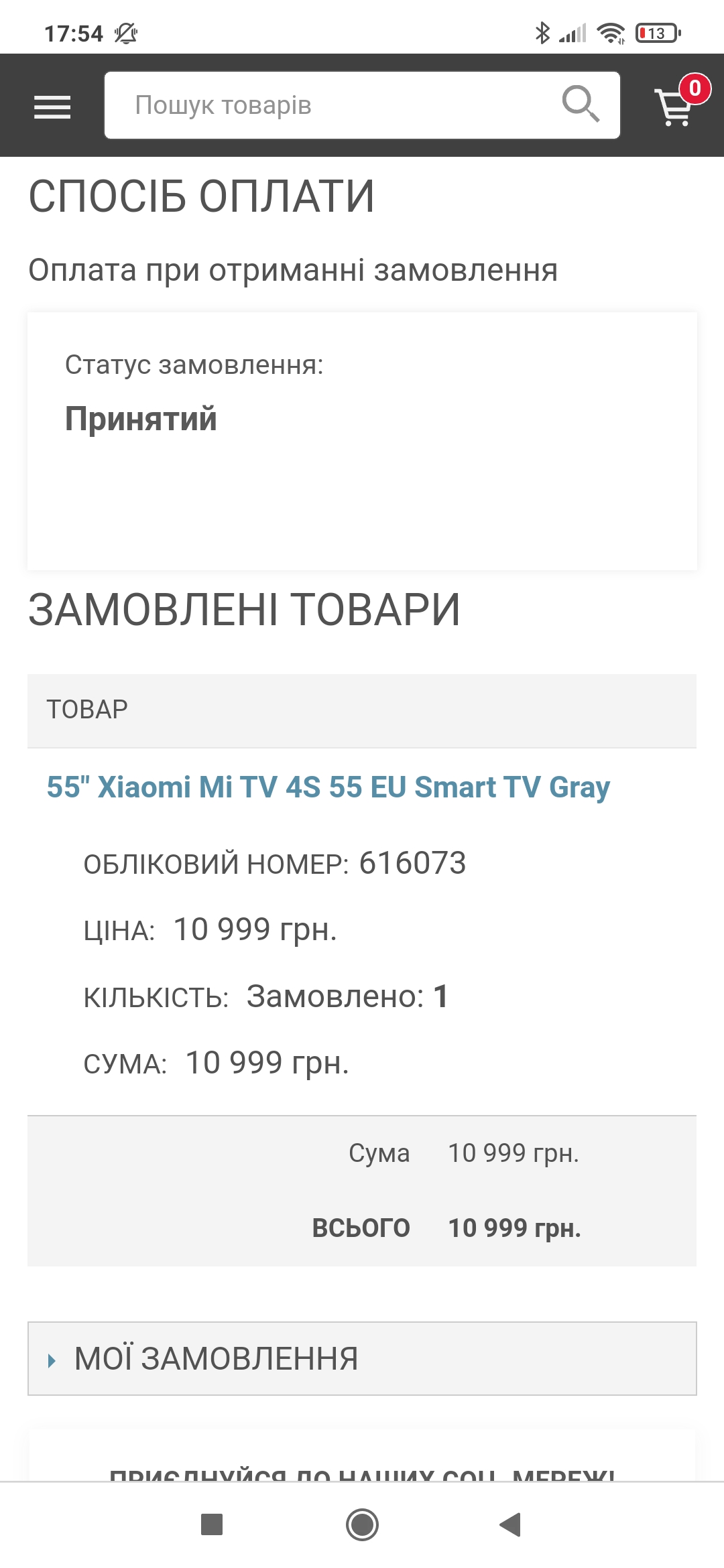
Task: Tap the magnifying glass search icon
Action: (580, 104)
